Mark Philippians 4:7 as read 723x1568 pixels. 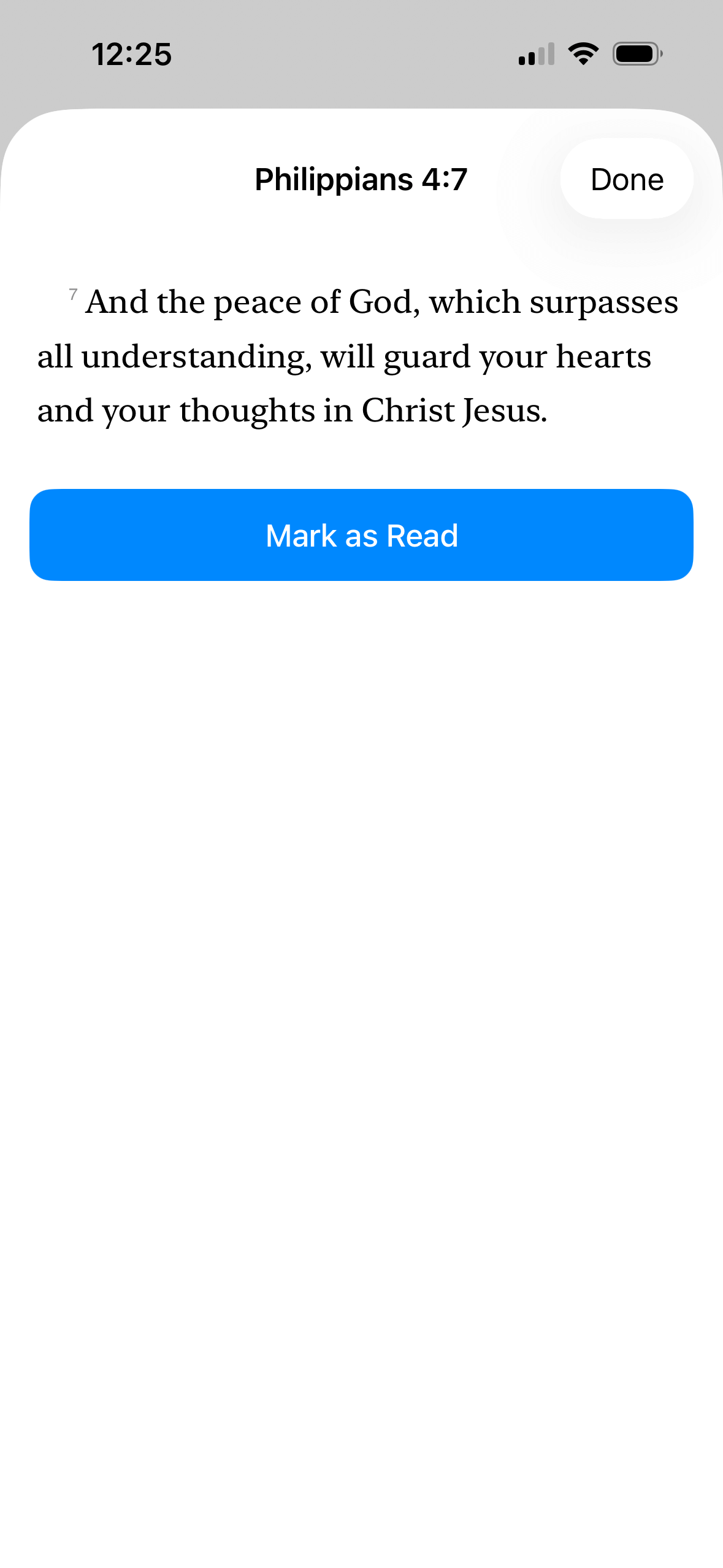coord(361,535)
